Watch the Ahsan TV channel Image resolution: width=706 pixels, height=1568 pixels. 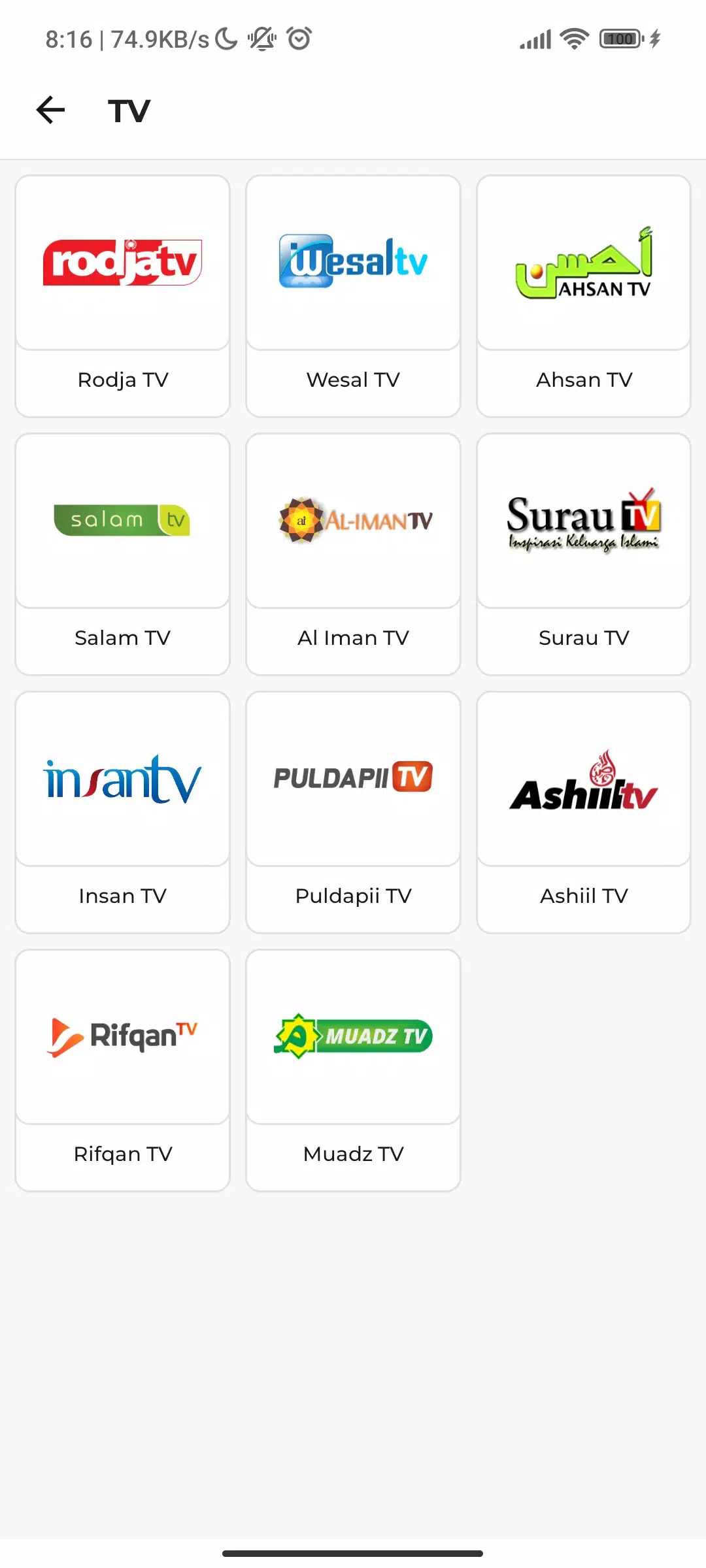(584, 296)
